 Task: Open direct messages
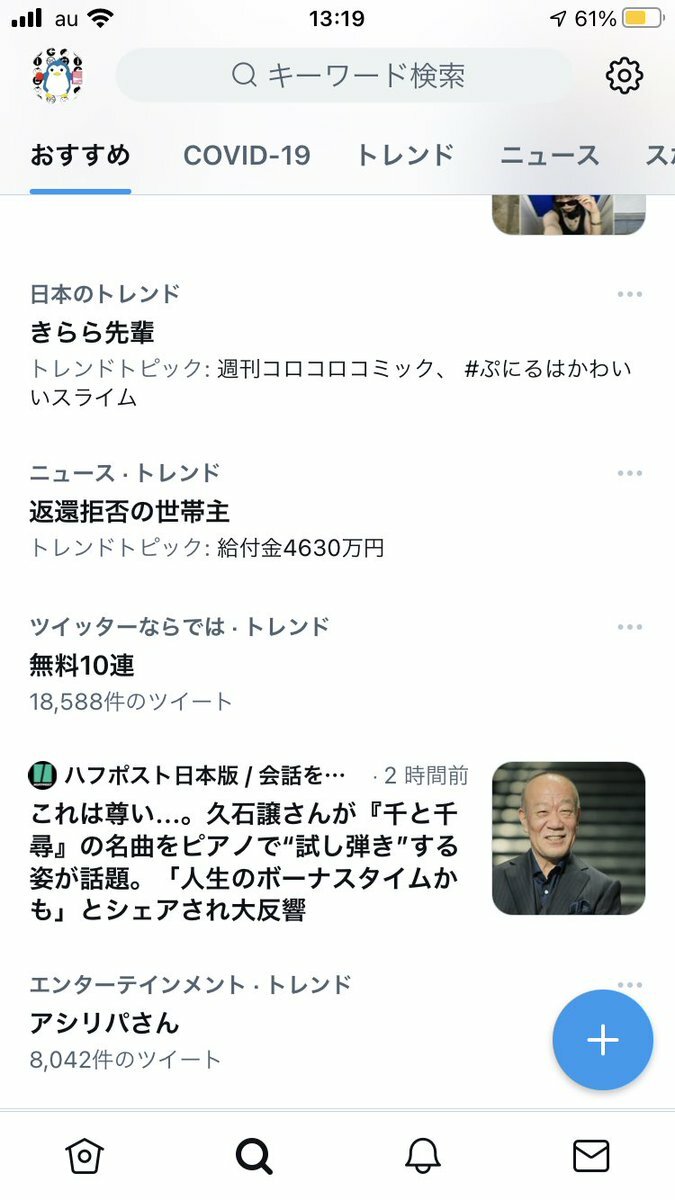point(591,1156)
